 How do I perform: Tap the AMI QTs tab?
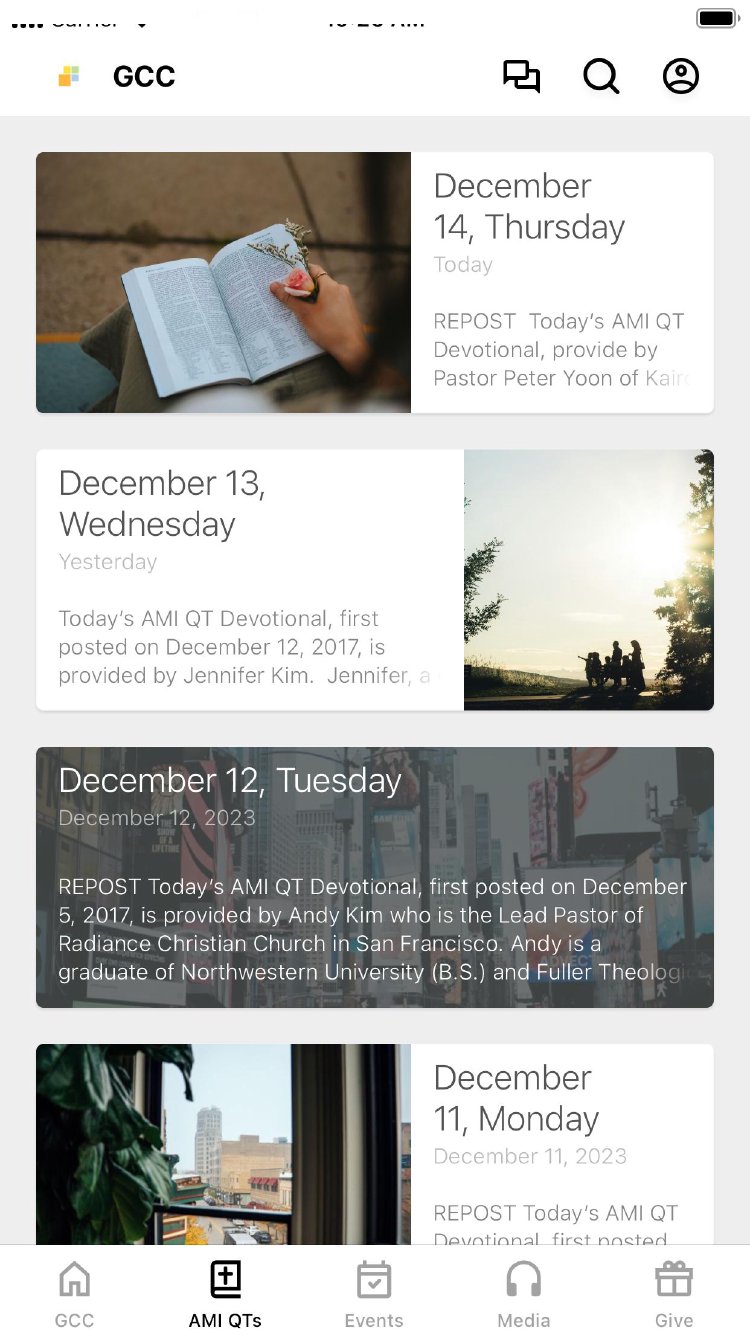pos(225,1294)
